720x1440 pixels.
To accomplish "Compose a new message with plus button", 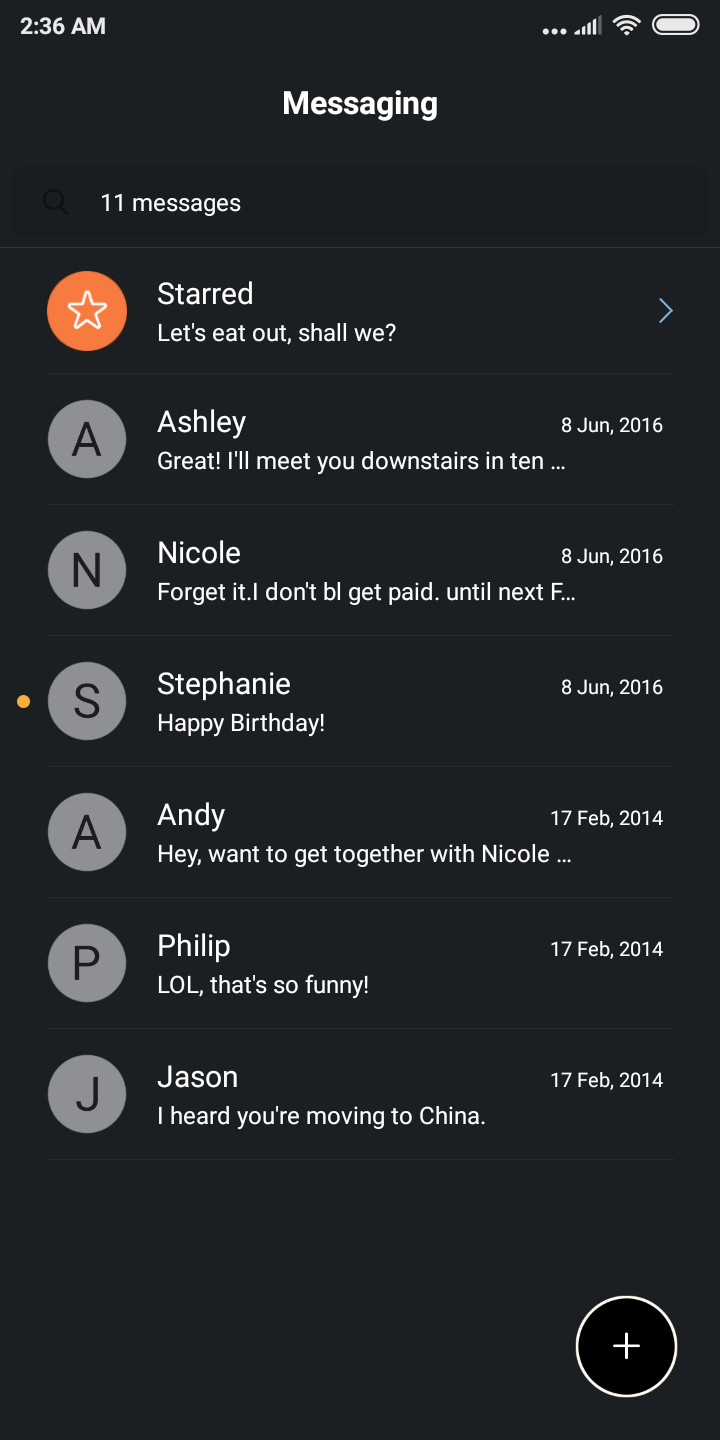I will [627, 1346].
